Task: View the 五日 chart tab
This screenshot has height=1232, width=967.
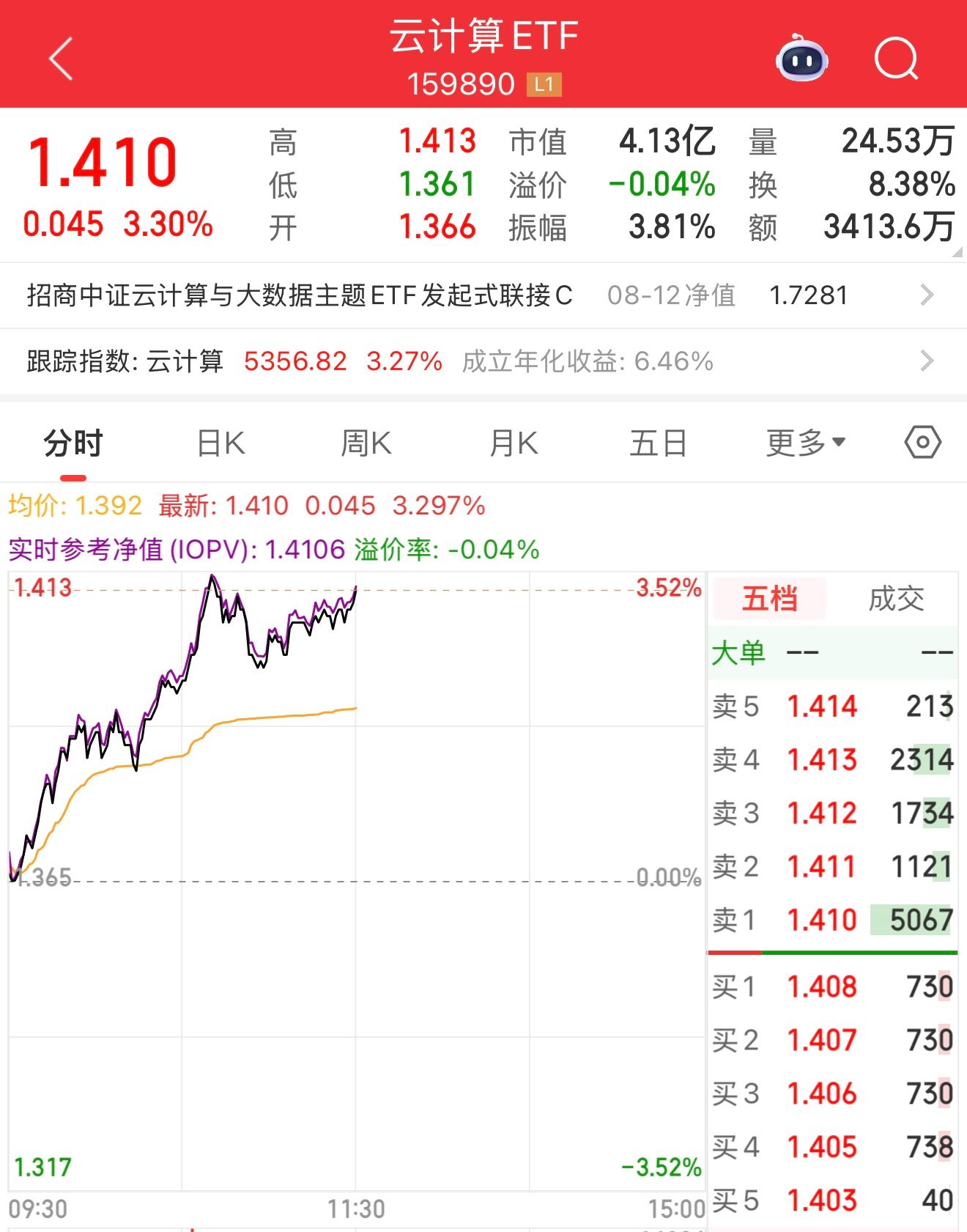Action: coord(658,444)
